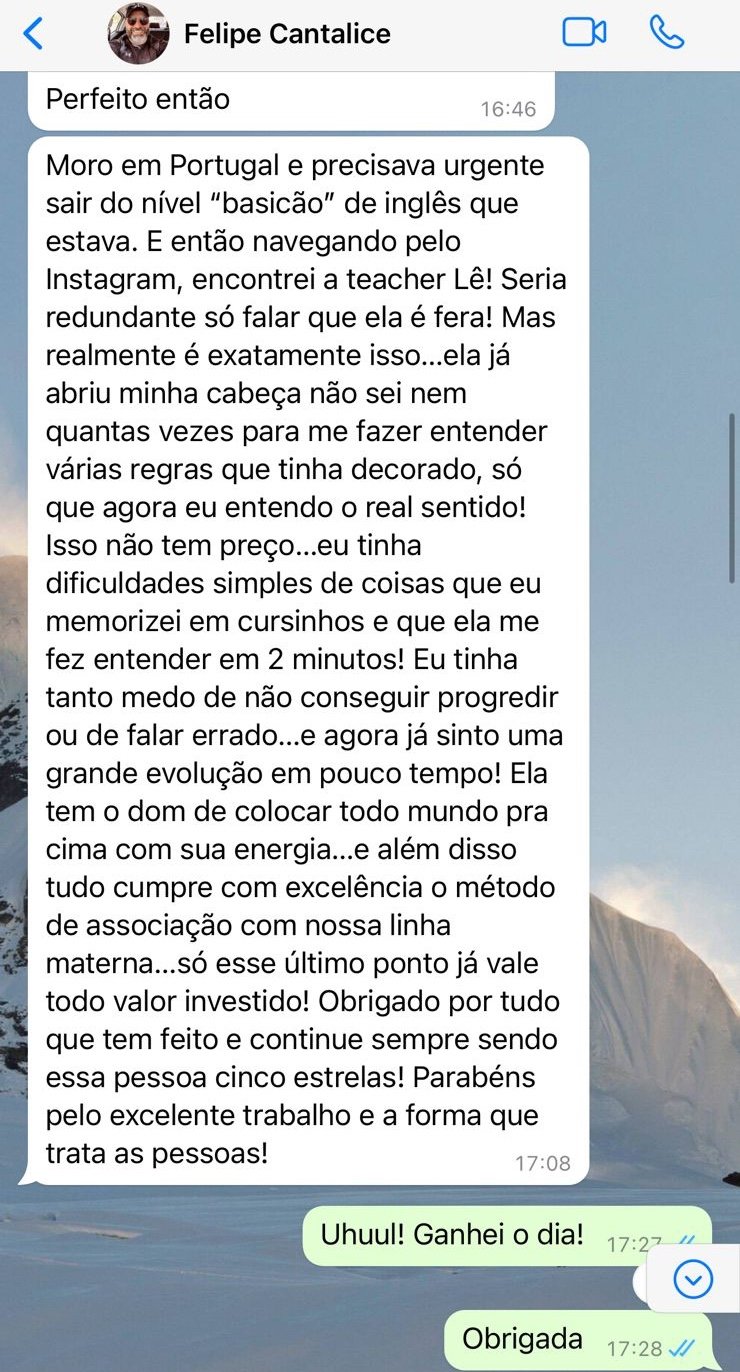Jump to the latest messages arrow
The width and height of the screenshot is (740, 1372).
(x=693, y=1278)
